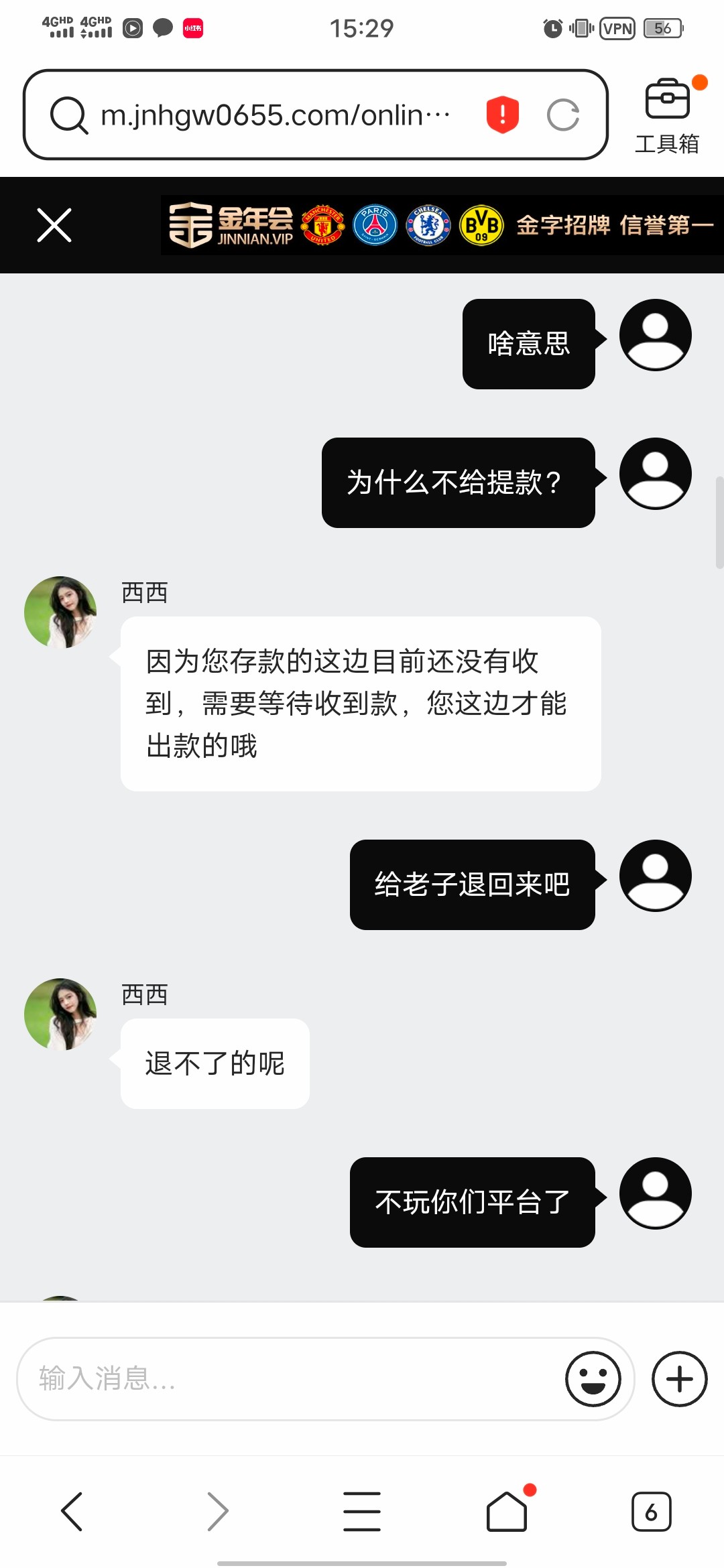
Task: Open the plus attachment menu
Action: tap(679, 1378)
